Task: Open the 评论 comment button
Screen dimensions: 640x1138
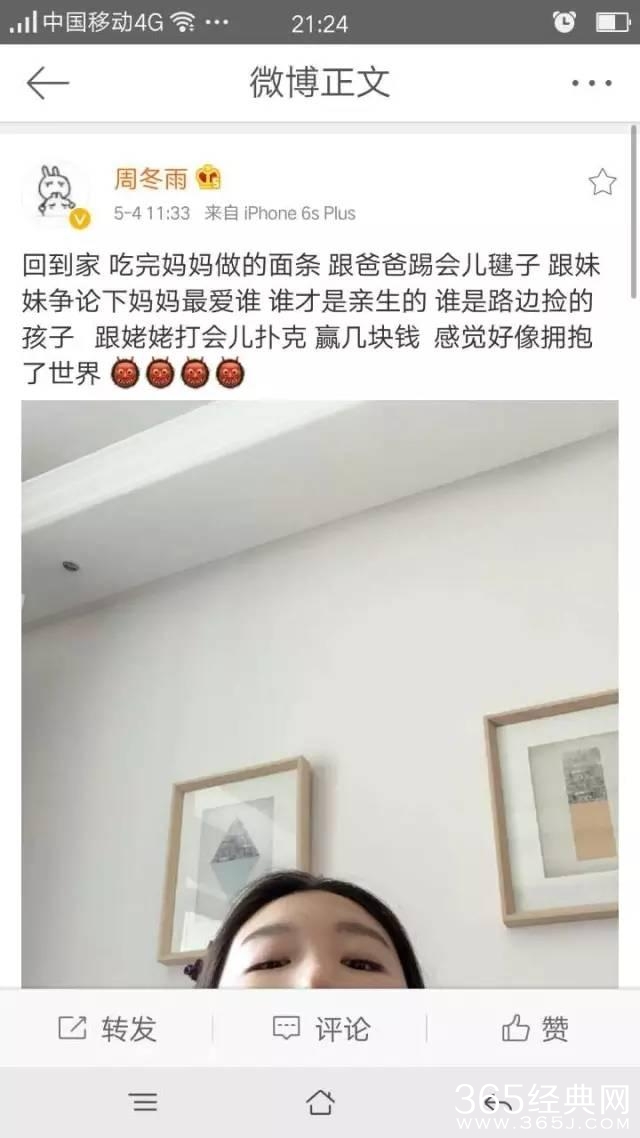Action: (x=320, y=1028)
